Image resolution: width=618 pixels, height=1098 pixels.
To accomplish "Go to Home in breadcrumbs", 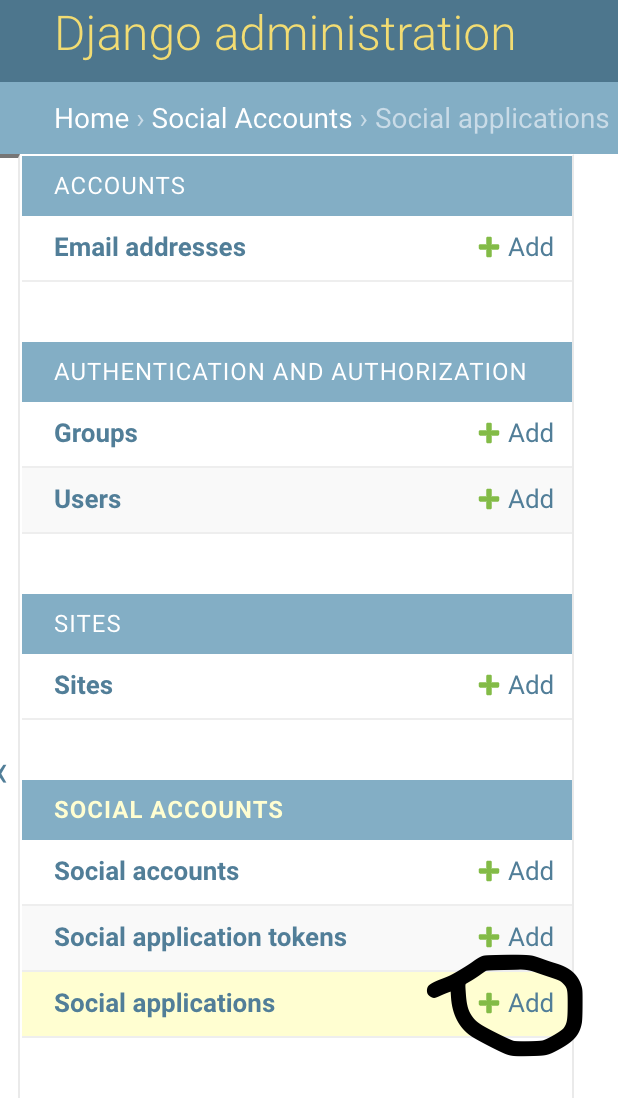I will coord(91,119).
